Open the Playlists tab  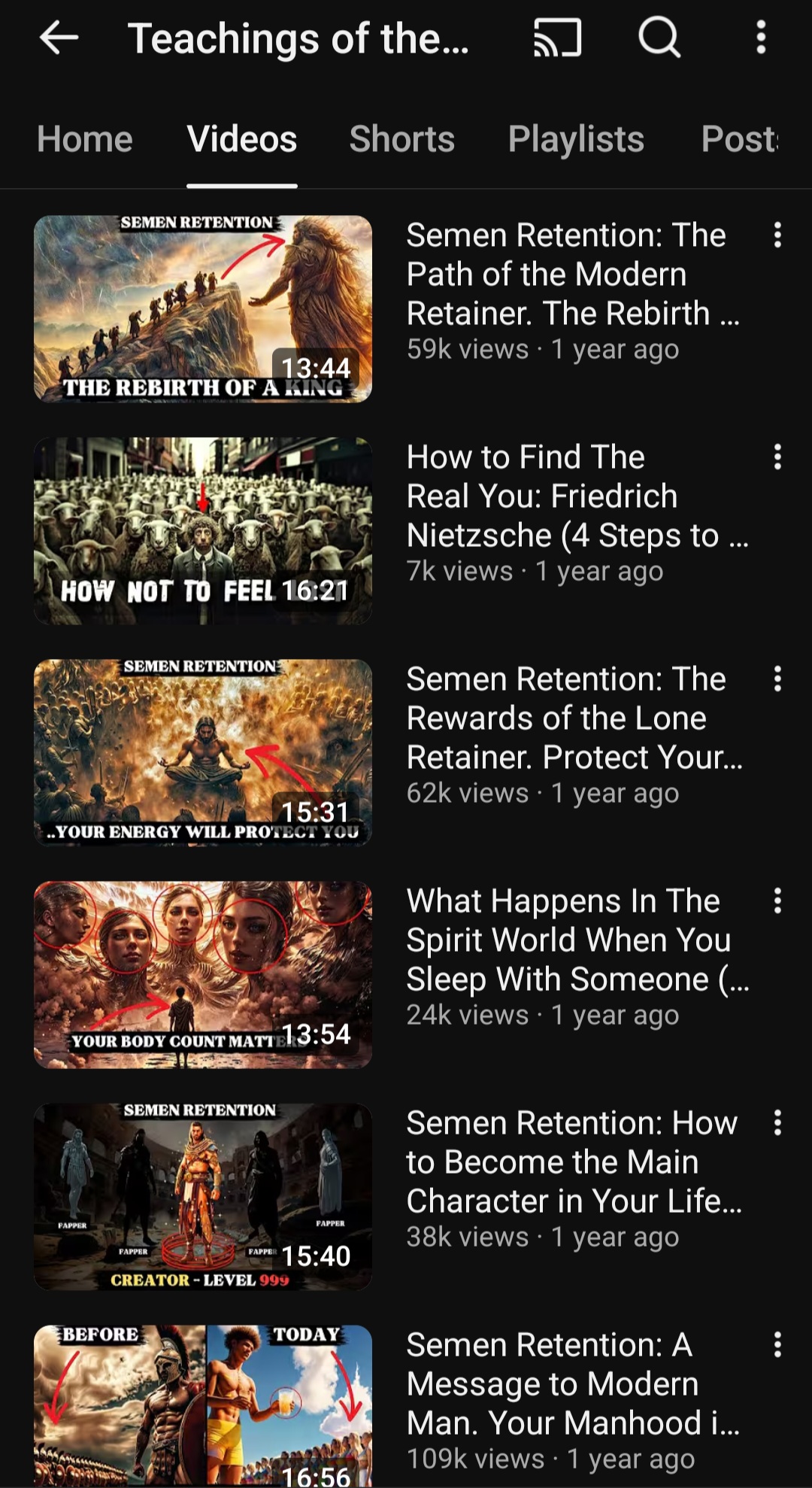pyautogui.click(x=576, y=139)
